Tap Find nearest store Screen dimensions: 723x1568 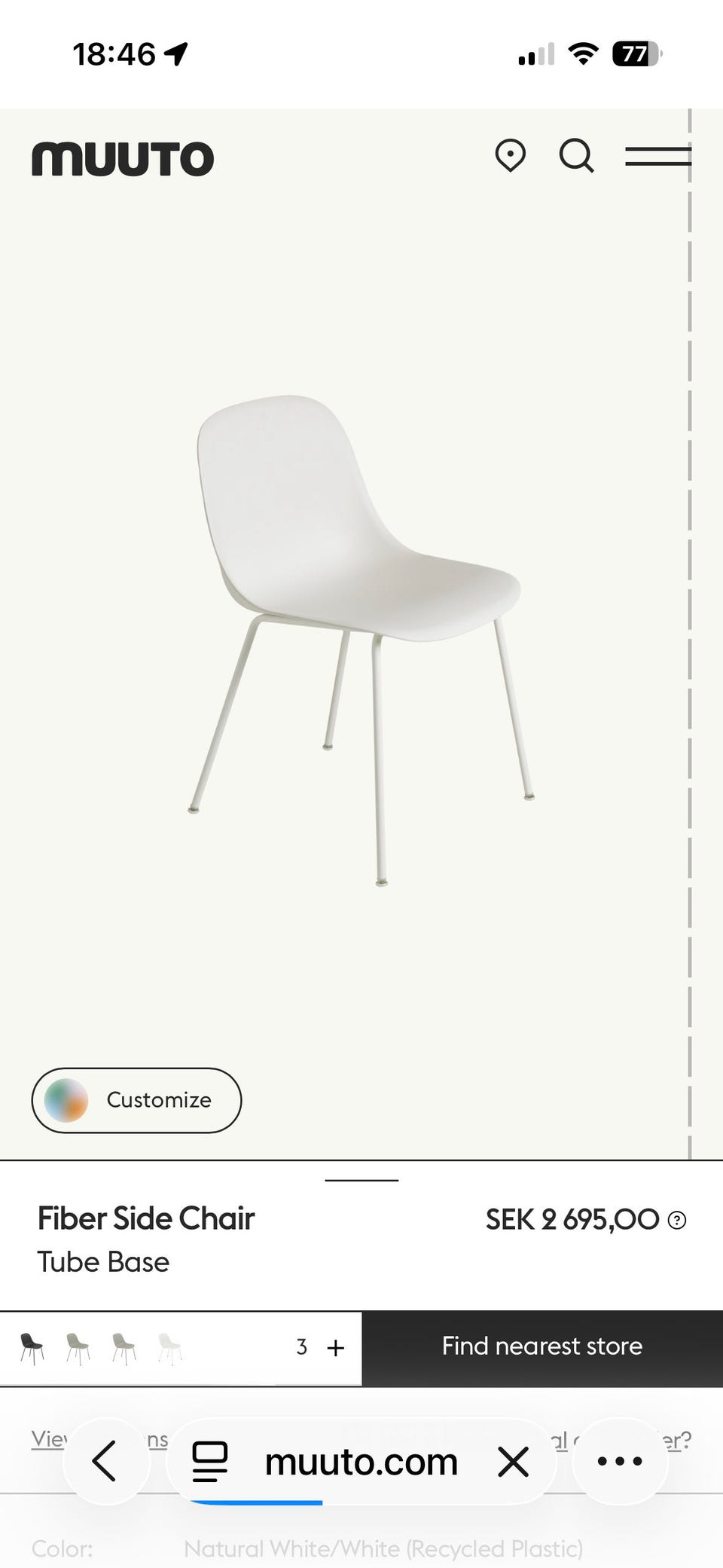click(x=542, y=1347)
